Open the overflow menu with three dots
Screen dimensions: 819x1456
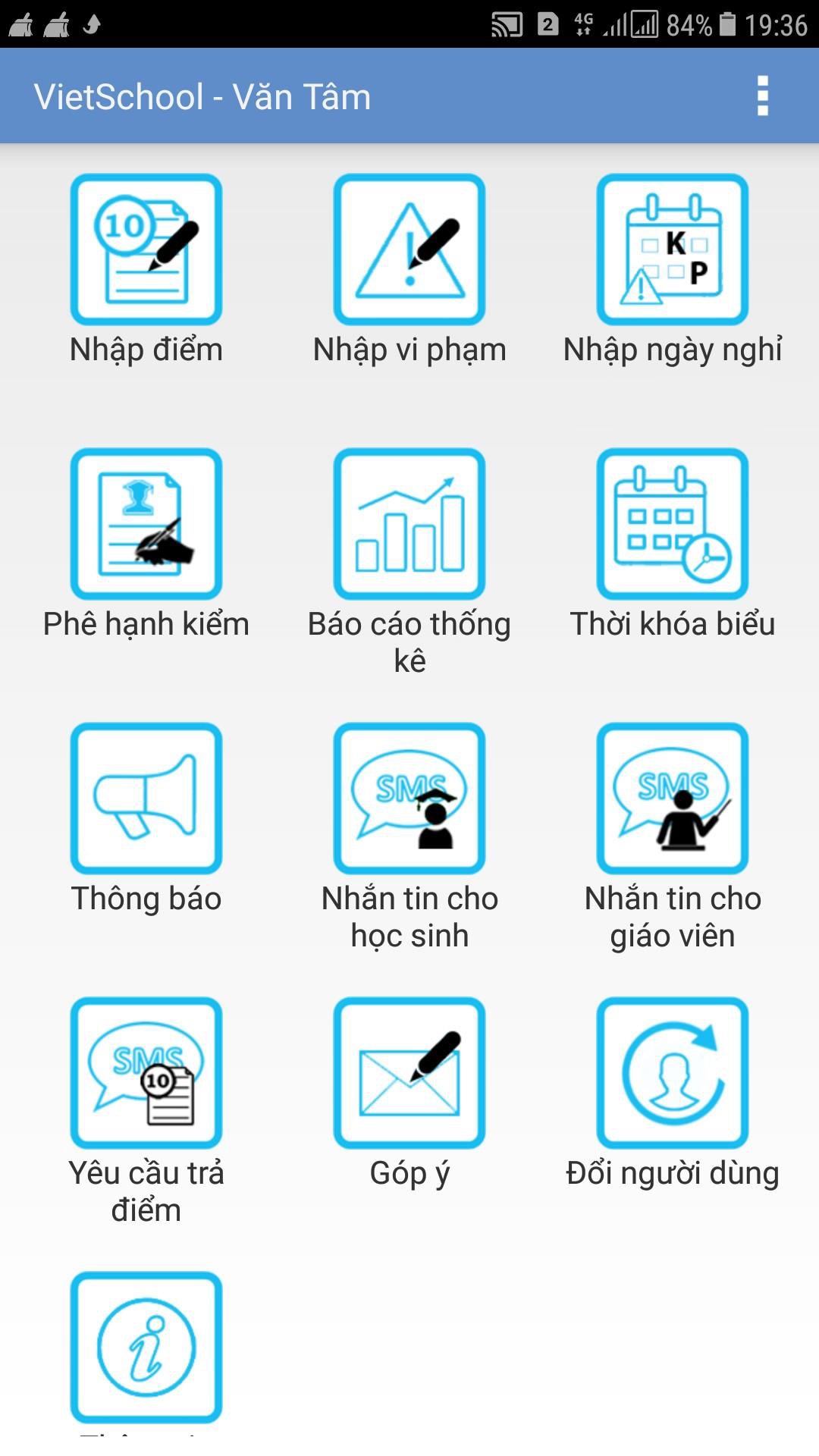click(x=761, y=96)
